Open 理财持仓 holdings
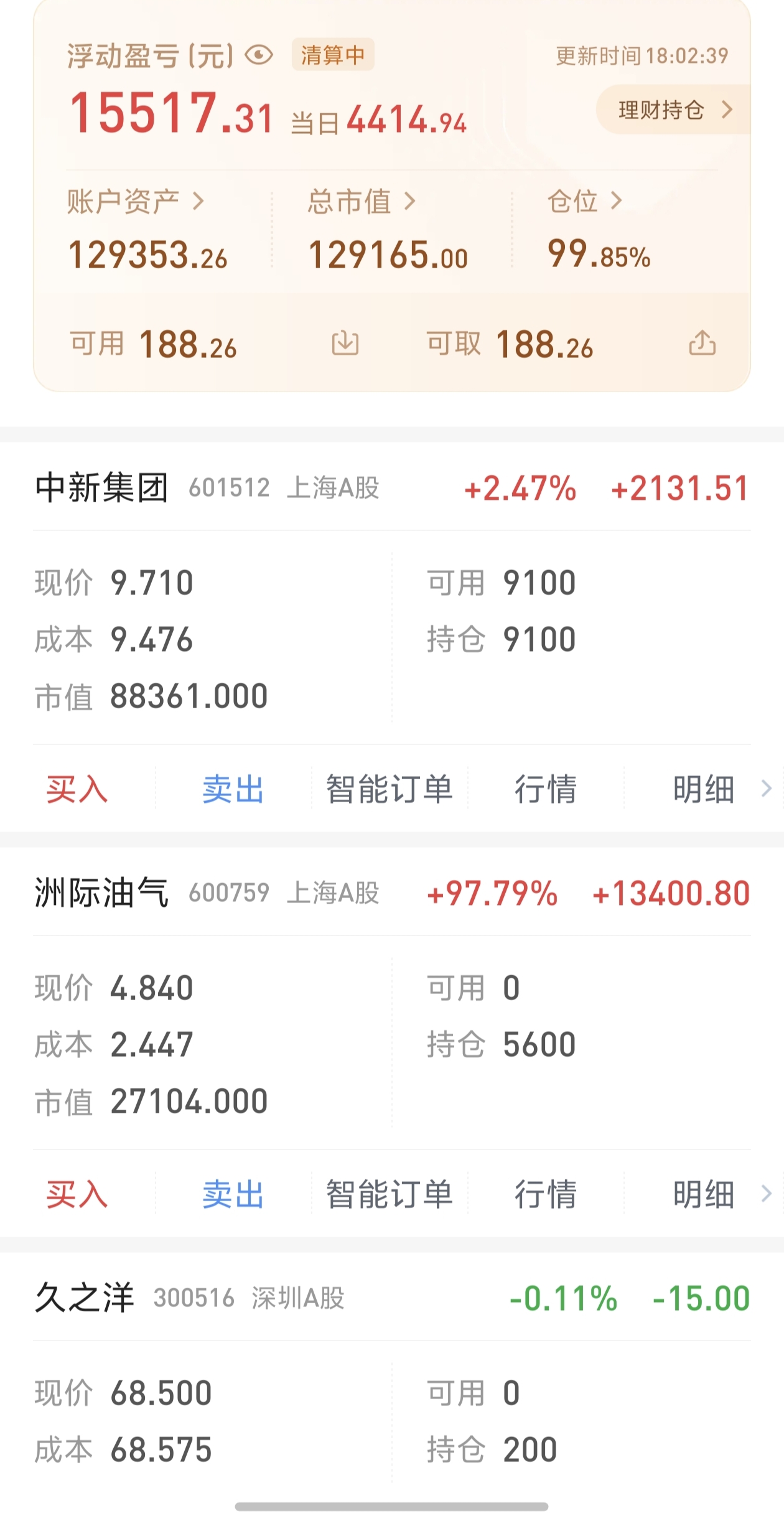 [x=673, y=110]
